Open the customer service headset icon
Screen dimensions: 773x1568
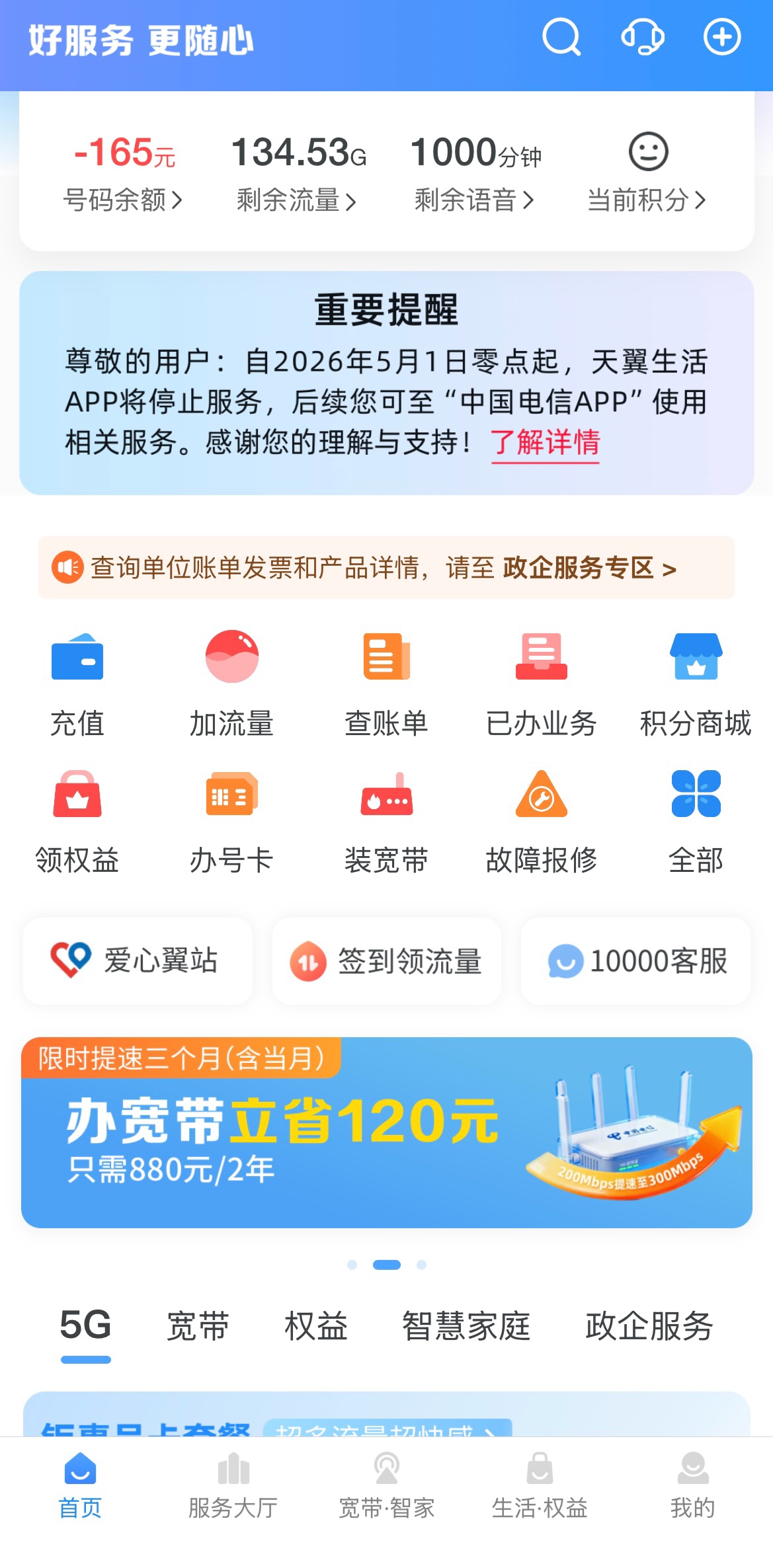(642, 37)
